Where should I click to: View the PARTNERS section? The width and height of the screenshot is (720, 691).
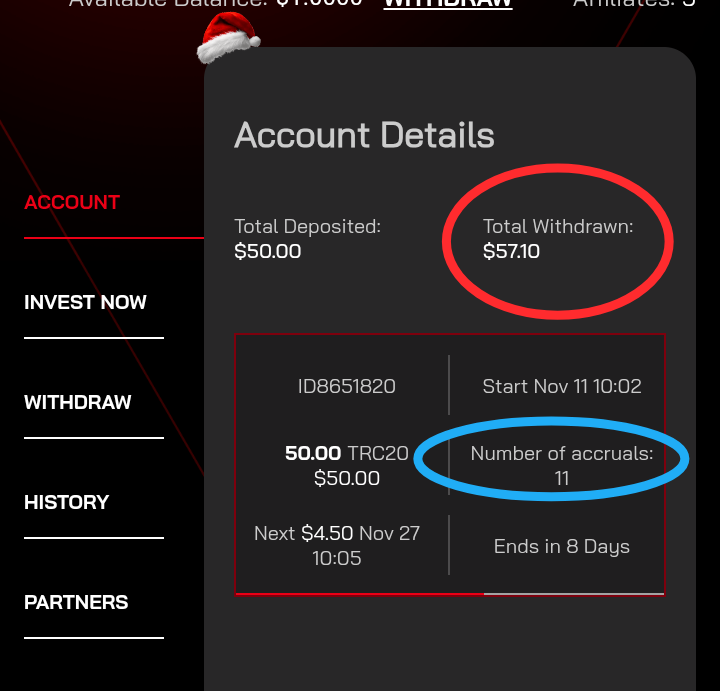pos(76,603)
